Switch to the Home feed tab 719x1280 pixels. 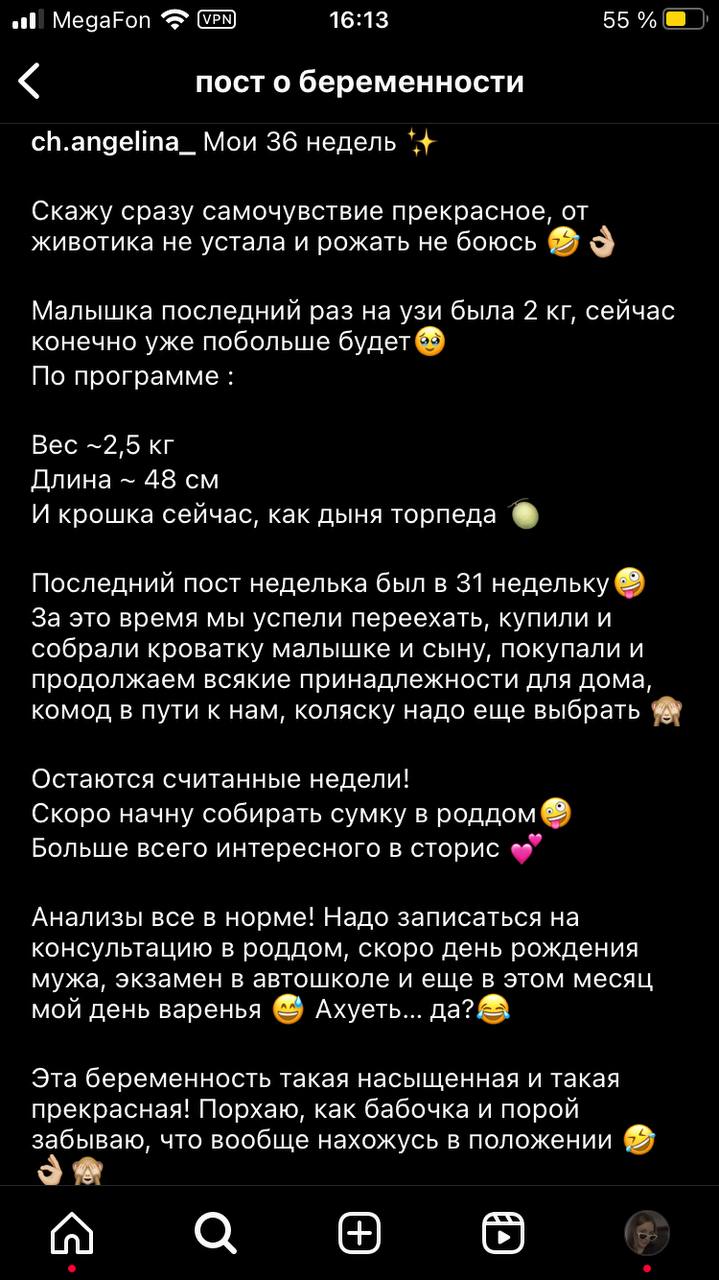coord(72,1232)
